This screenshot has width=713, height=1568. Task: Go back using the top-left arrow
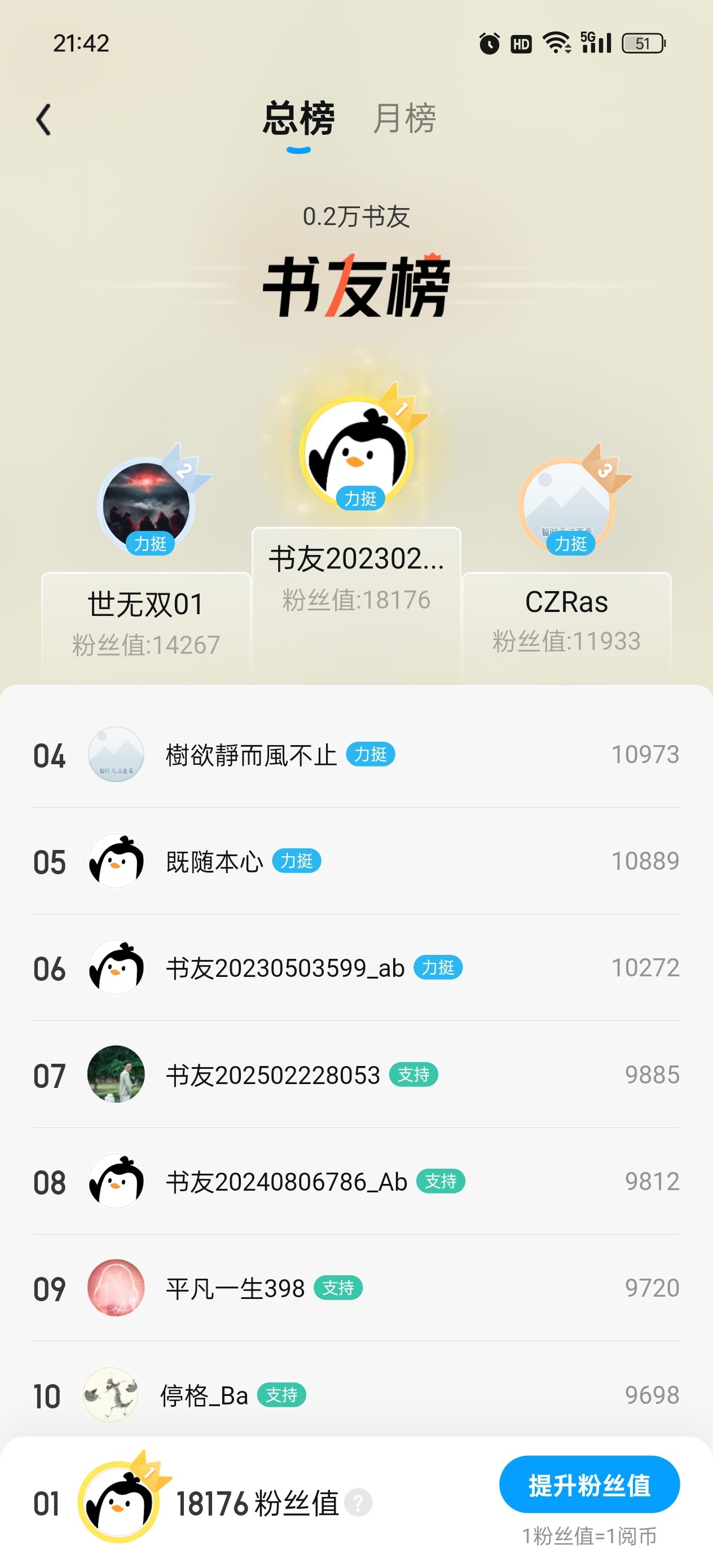click(44, 120)
